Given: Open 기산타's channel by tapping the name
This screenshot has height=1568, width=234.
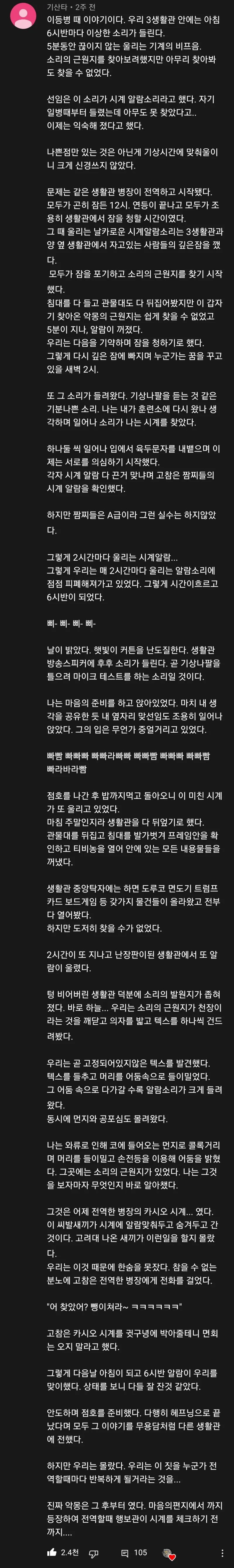Looking at the screenshot, I should pyautogui.click(x=57, y=7).
